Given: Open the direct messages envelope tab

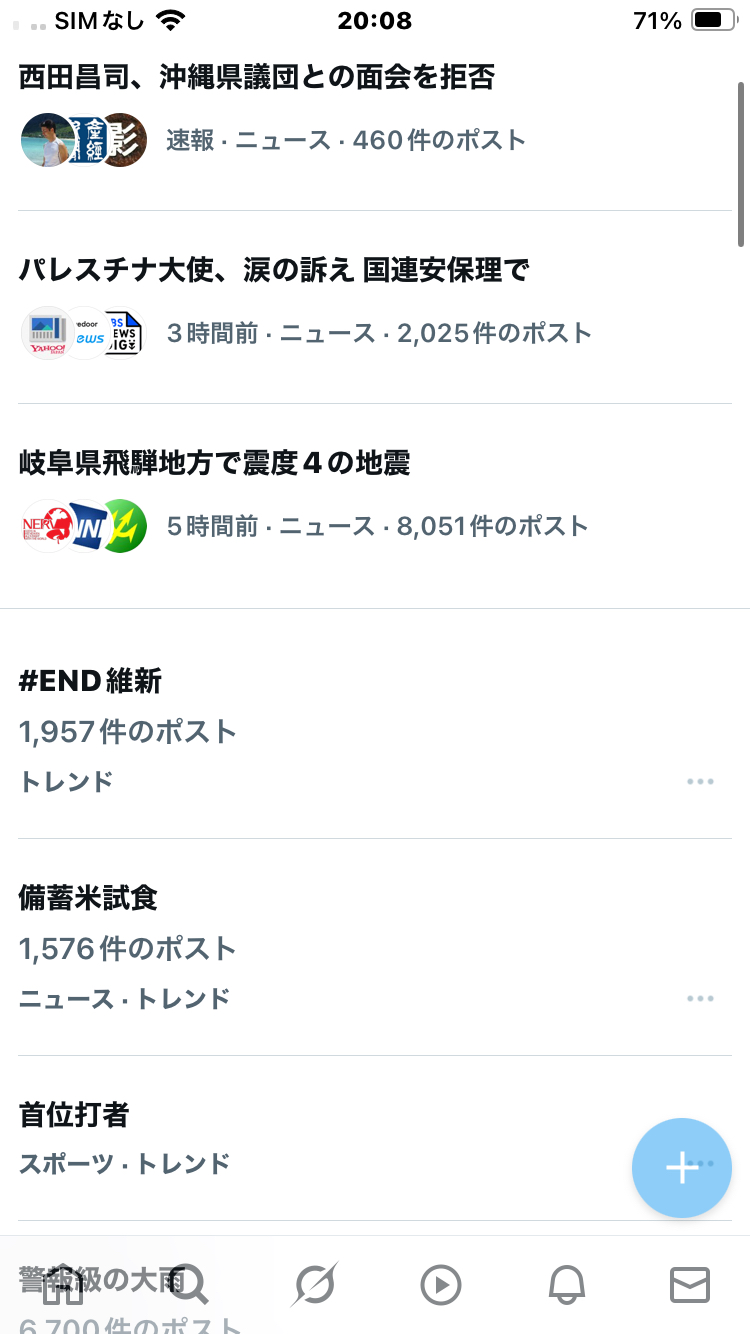Looking at the screenshot, I should coord(690,1285).
